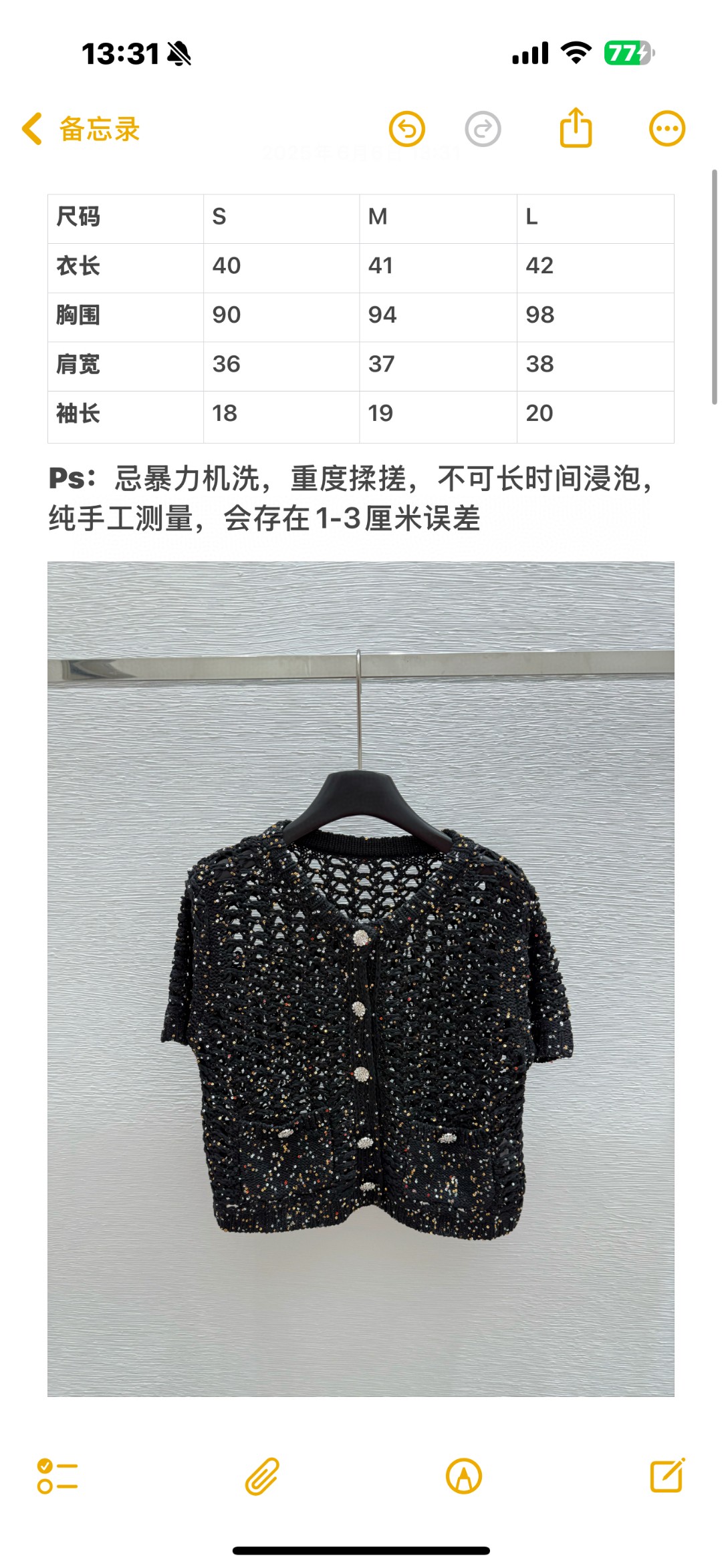Go back to 备忘录 notes list
The image size is (722, 1568).
pyautogui.click(x=80, y=129)
